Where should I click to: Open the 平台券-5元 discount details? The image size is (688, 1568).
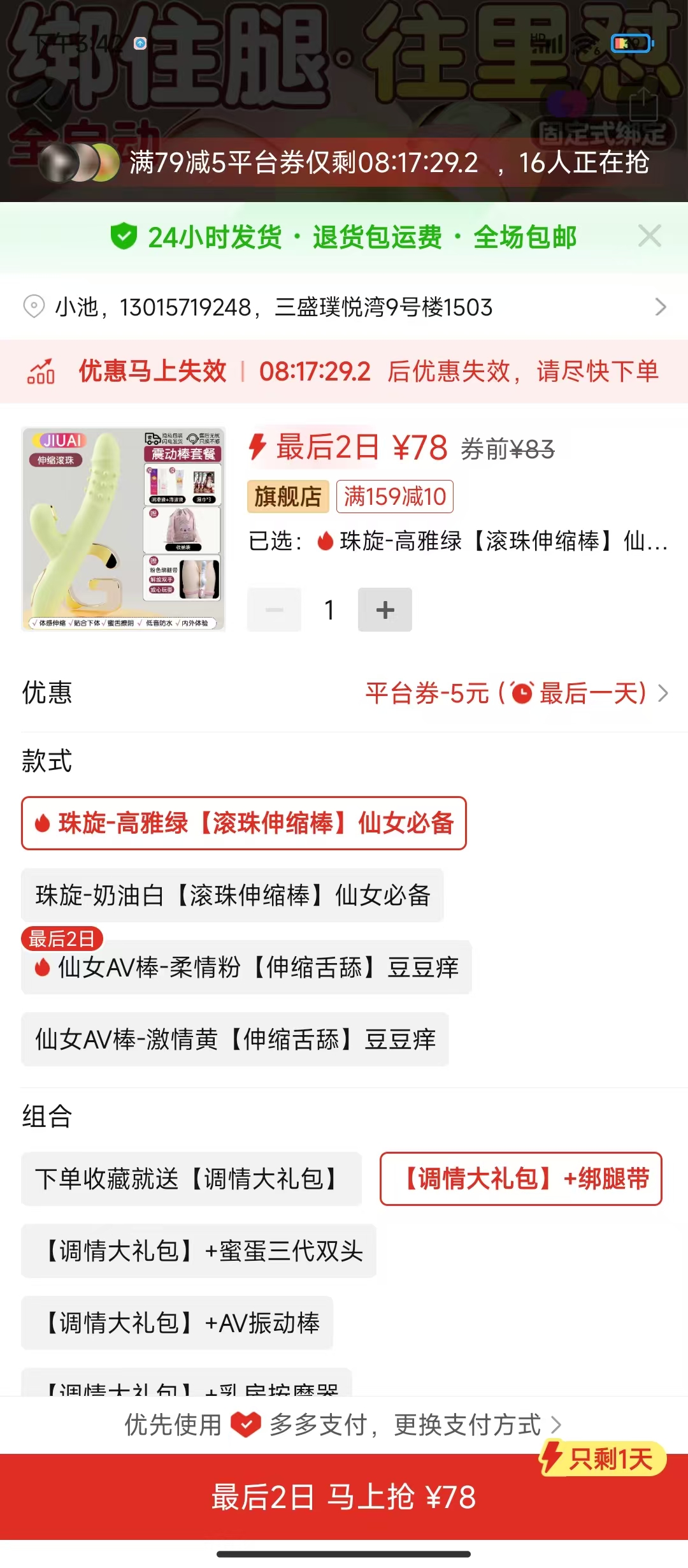tap(516, 693)
